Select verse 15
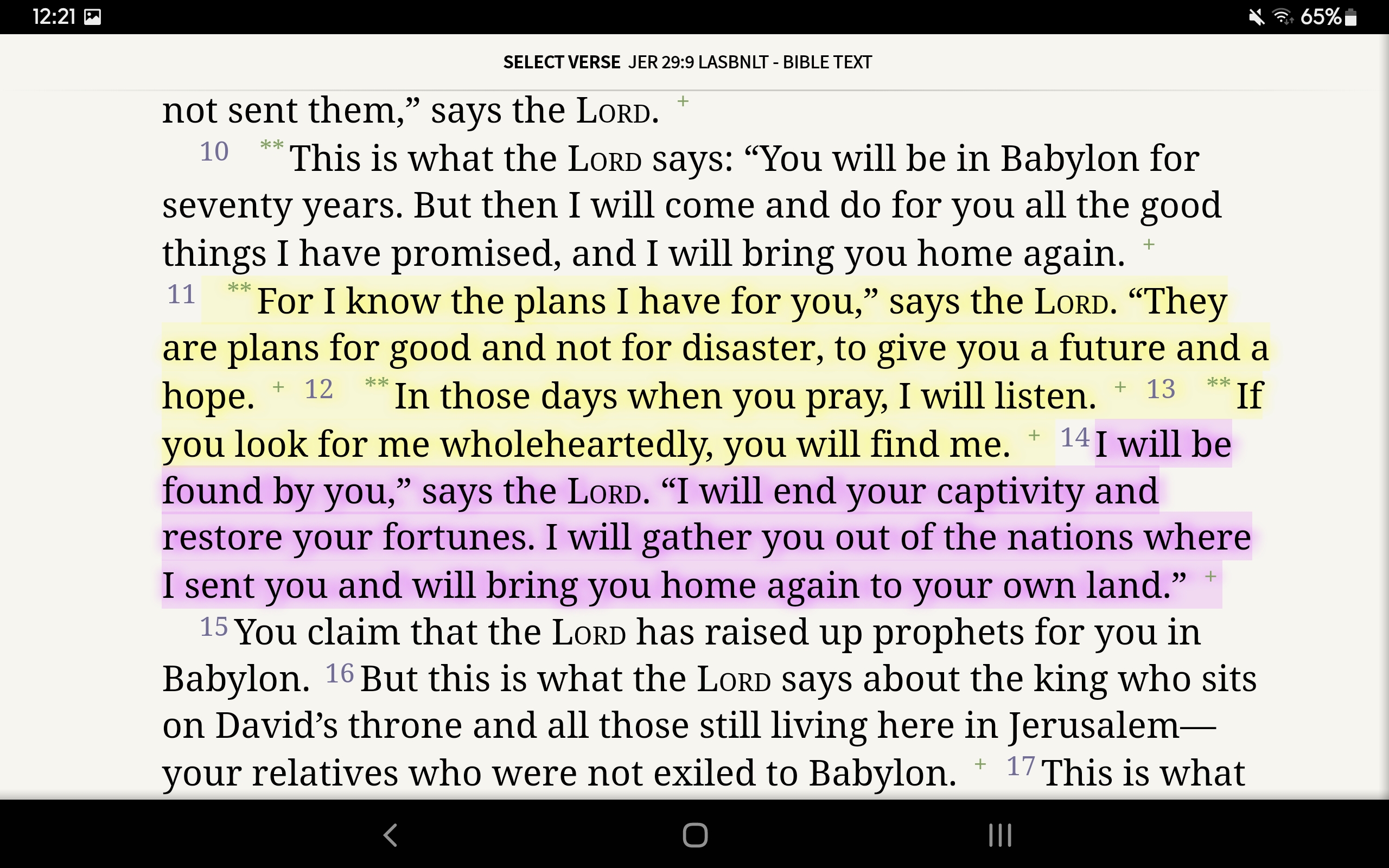 tap(214, 627)
